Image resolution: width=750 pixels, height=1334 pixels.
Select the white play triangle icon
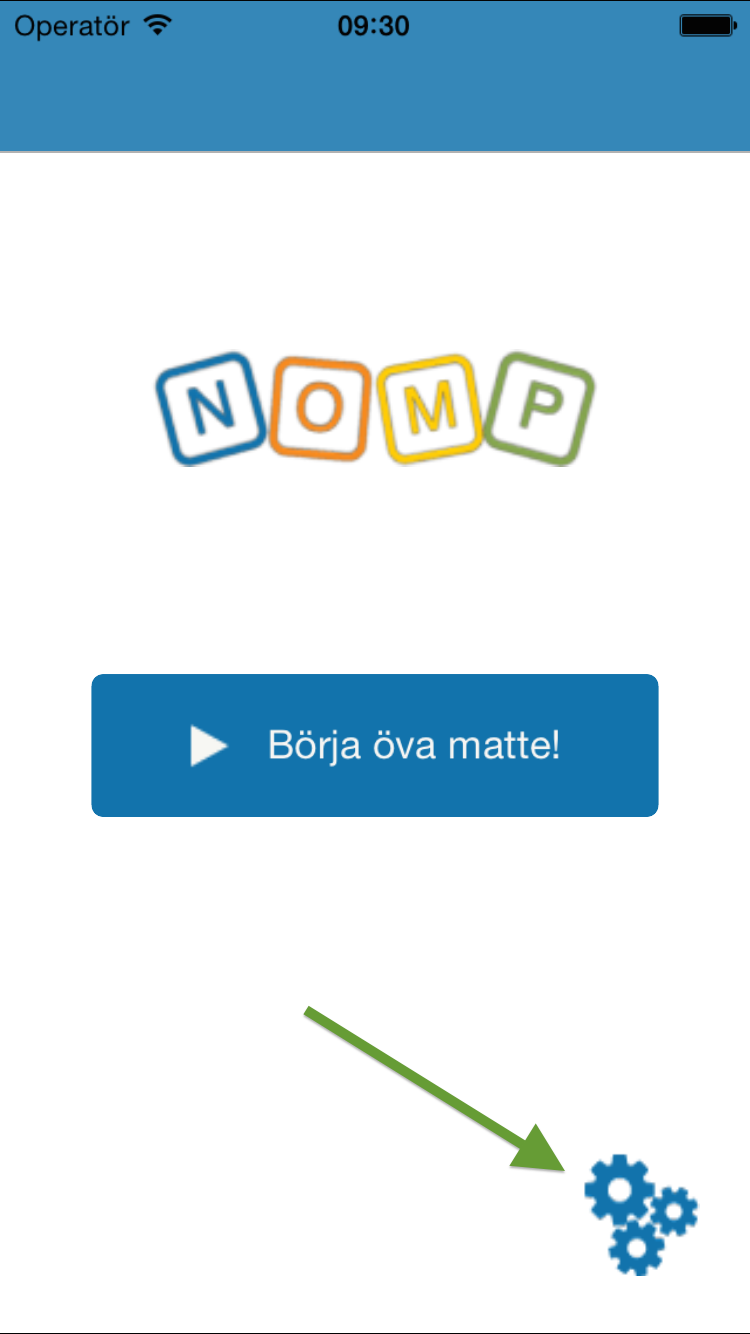[207, 744]
